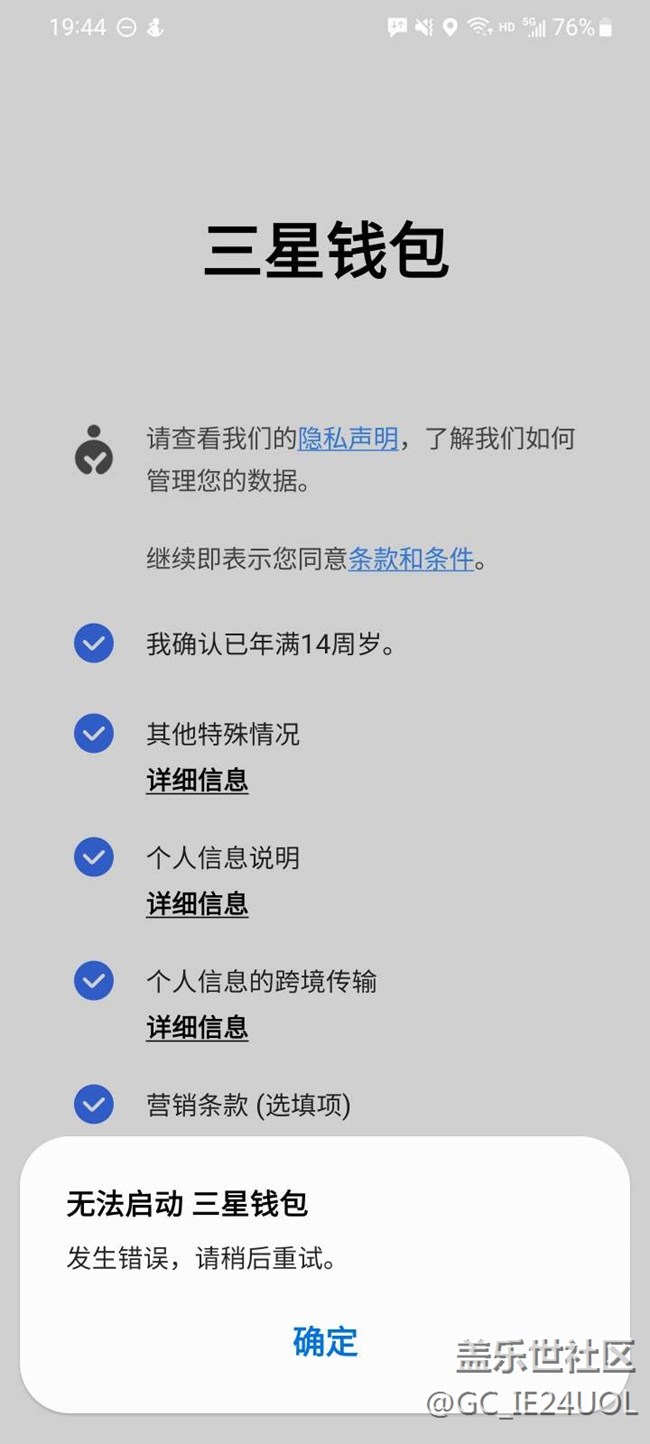Open the 隐私声明 privacy link

[348, 438]
